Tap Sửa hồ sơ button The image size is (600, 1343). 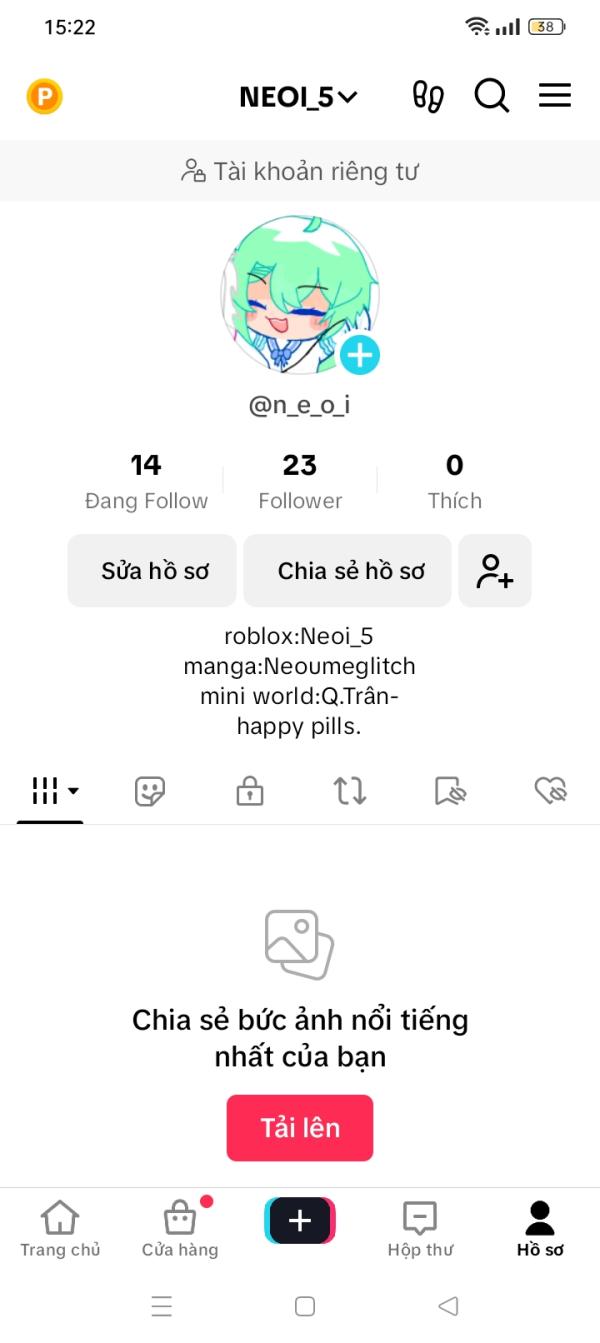(152, 571)
